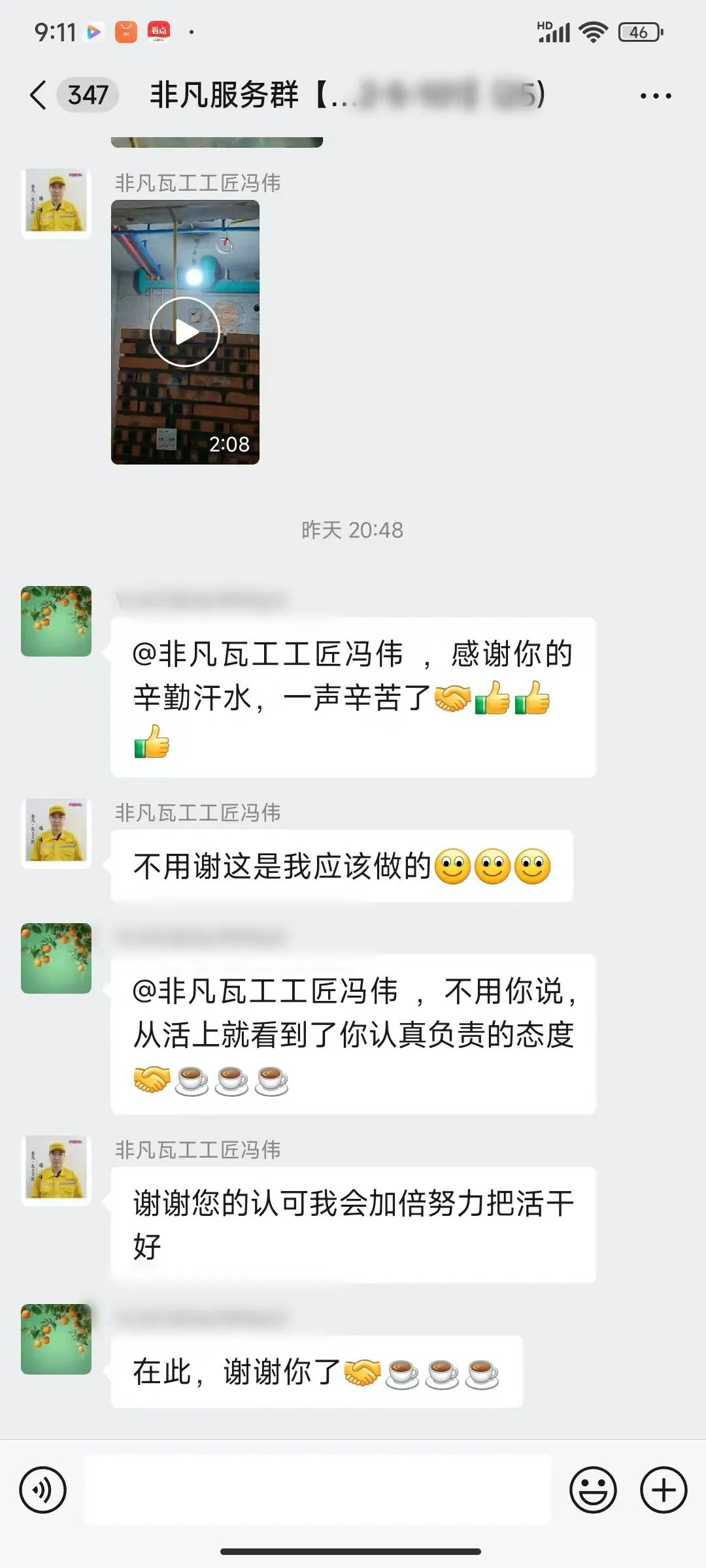Screen dimensions: 706x1568
Task: Play the 2:08 video from 冯伟
Action: (x=185, y=332)
